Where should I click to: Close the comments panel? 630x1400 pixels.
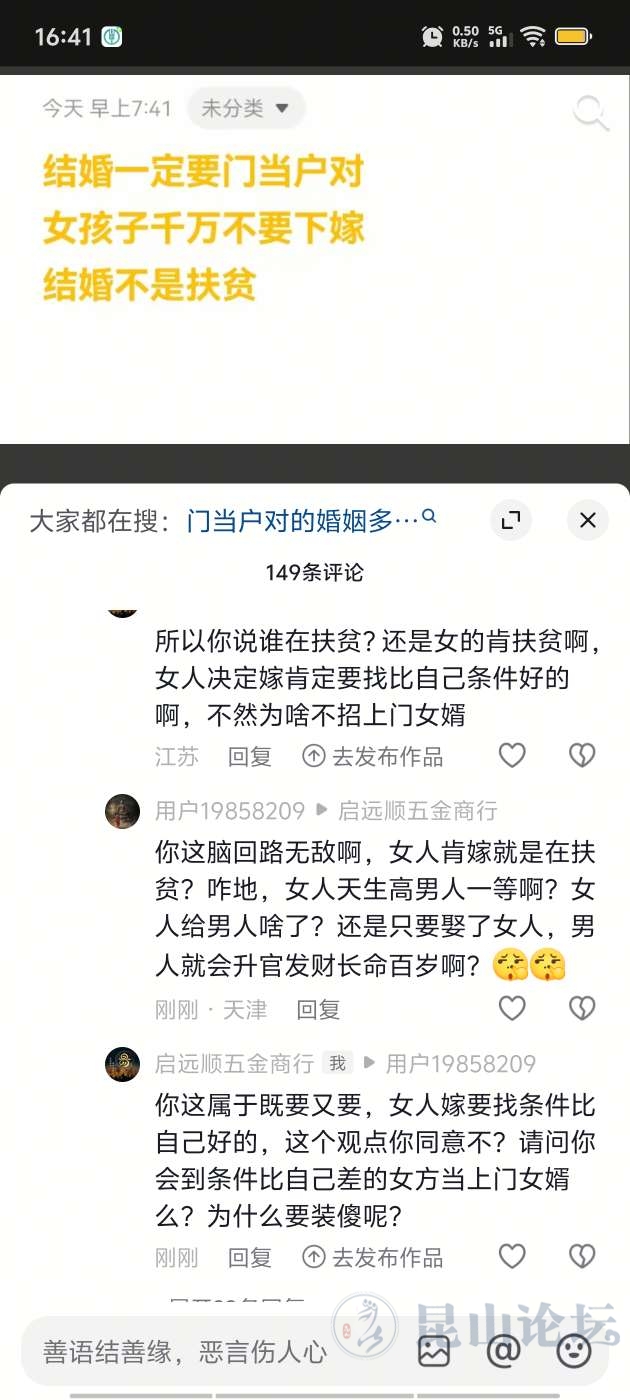(x=588, y=520)
